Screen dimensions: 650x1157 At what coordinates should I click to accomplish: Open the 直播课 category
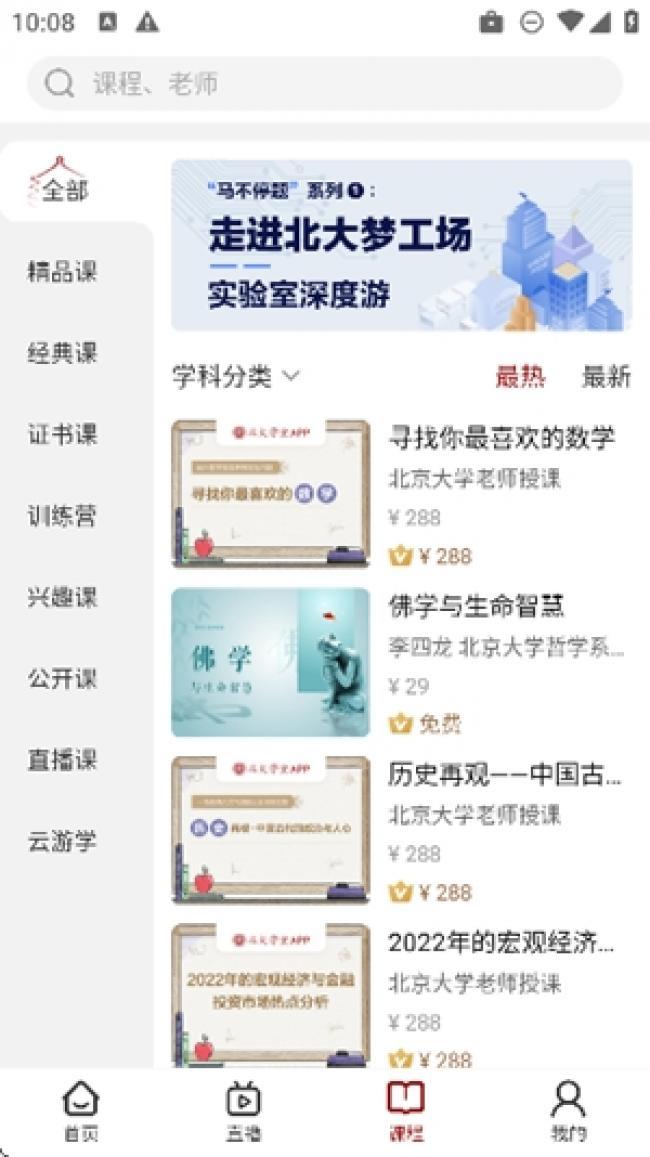[x=62, y=760]
